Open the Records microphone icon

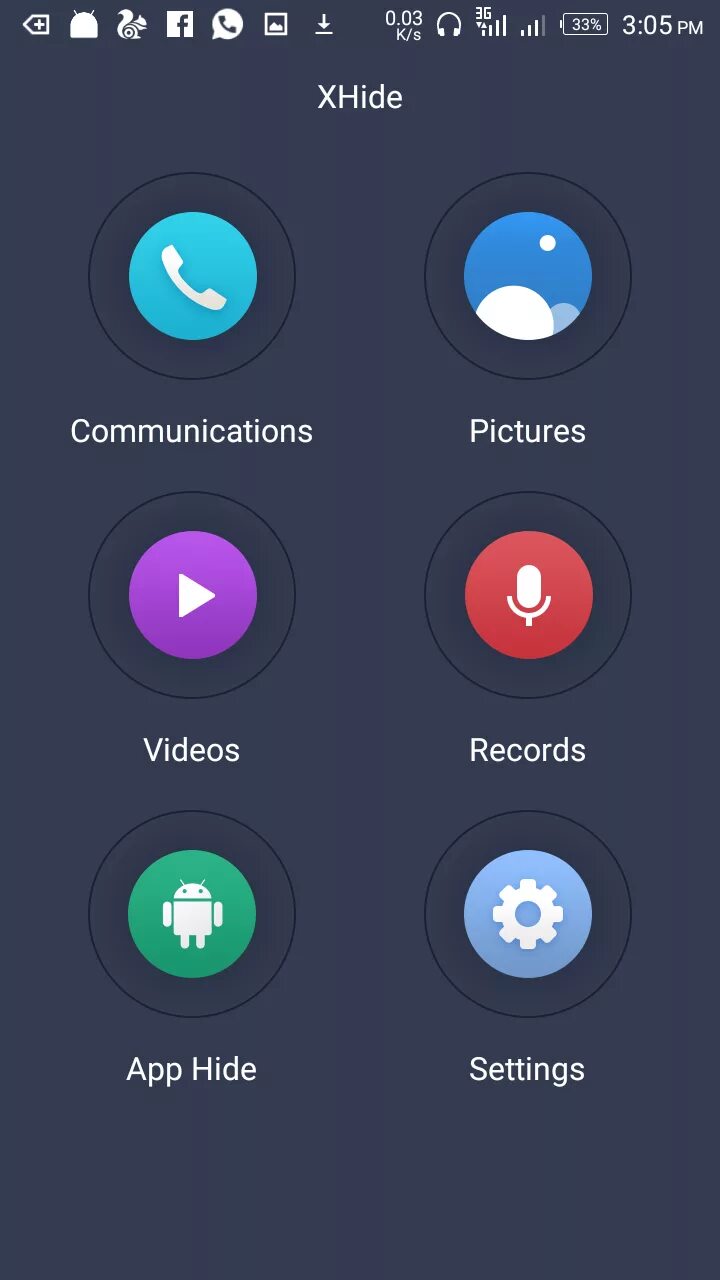click(x=528, y=595)
